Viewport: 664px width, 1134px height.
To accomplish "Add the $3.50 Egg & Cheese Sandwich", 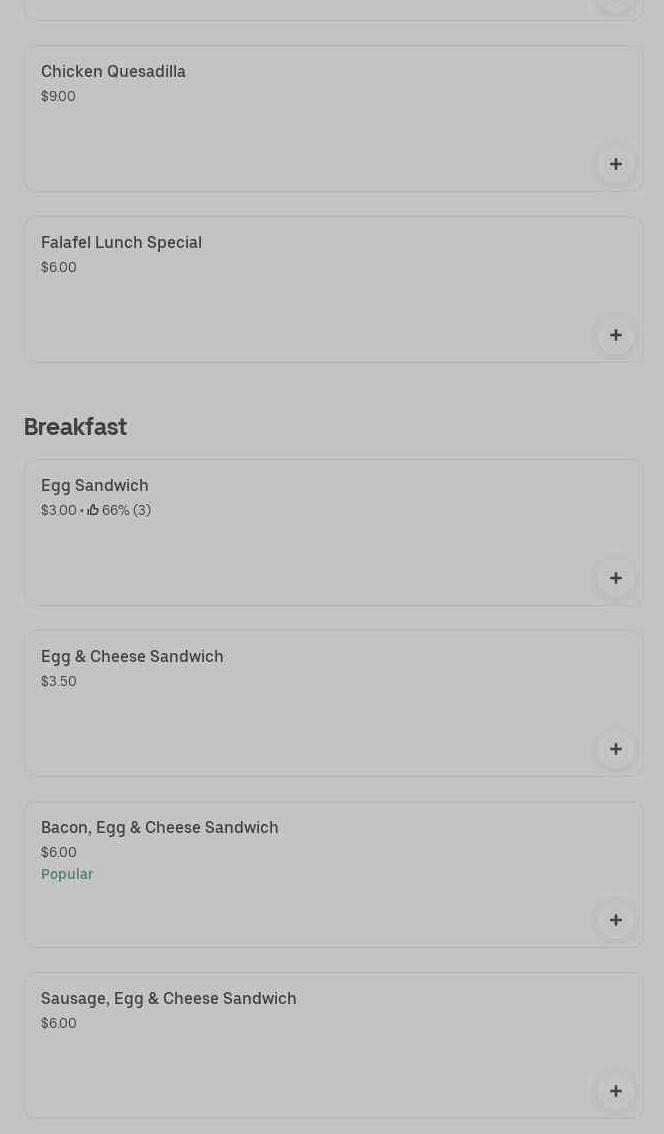I will (x=616, y=749).
